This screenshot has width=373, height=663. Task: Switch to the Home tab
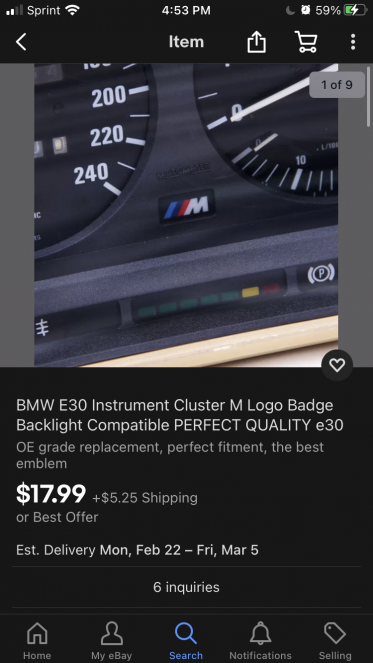point(37,641)
